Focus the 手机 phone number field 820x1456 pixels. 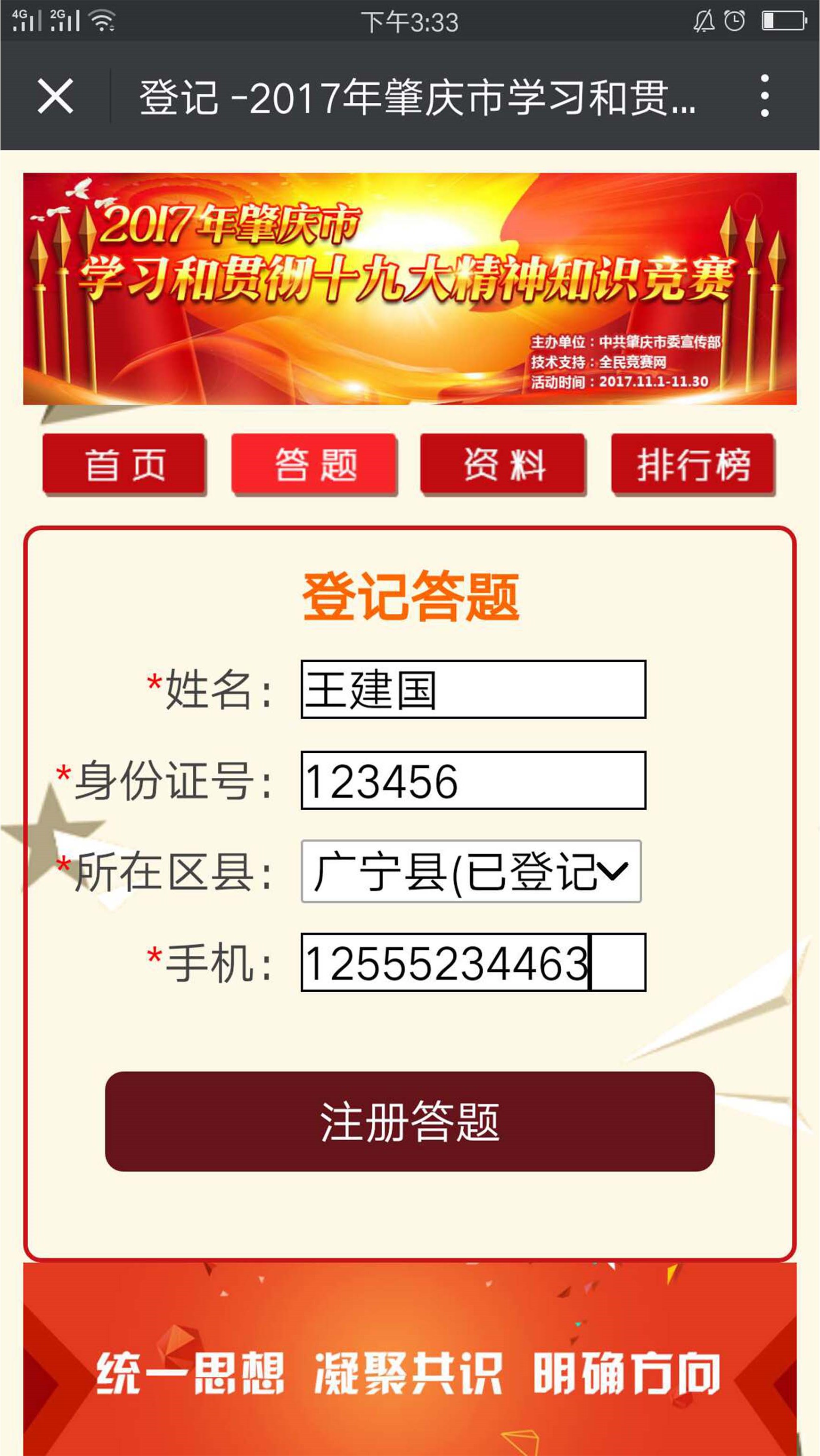pos(473,962)
